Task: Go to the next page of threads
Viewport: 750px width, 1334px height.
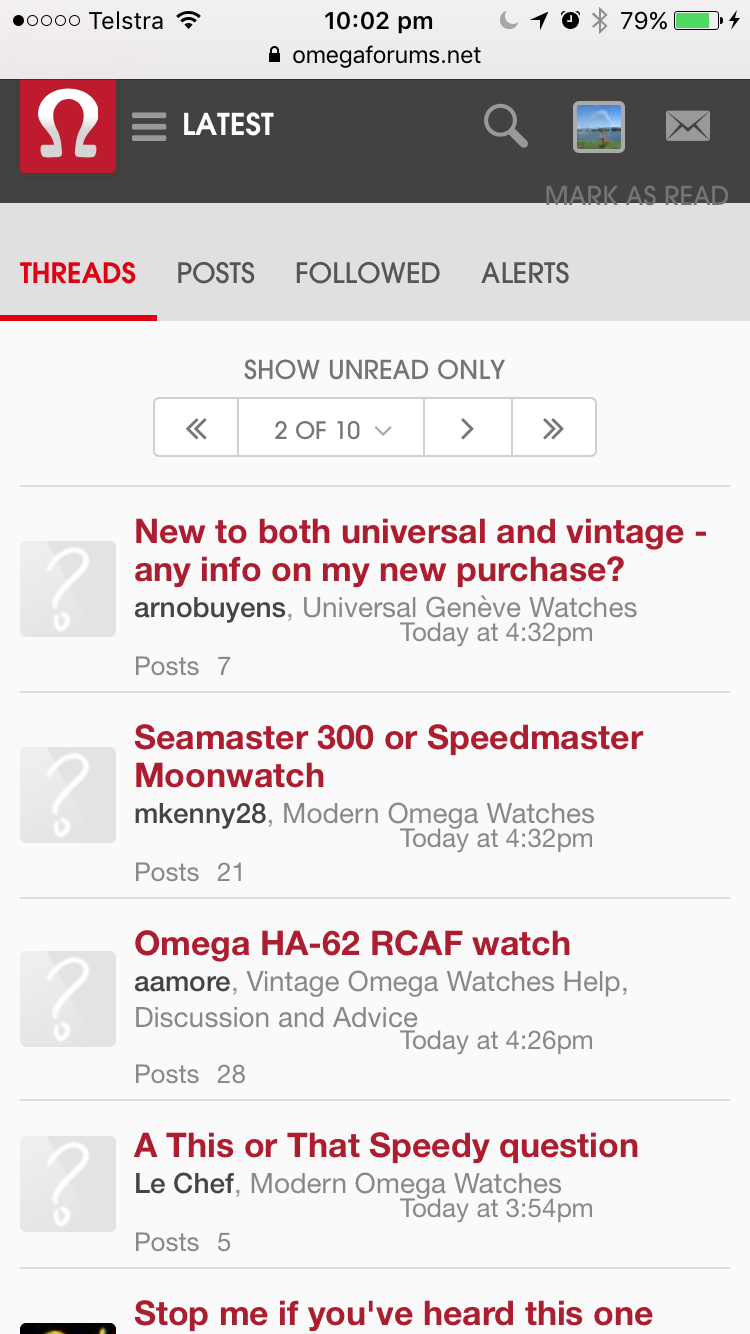Action: 467,428
